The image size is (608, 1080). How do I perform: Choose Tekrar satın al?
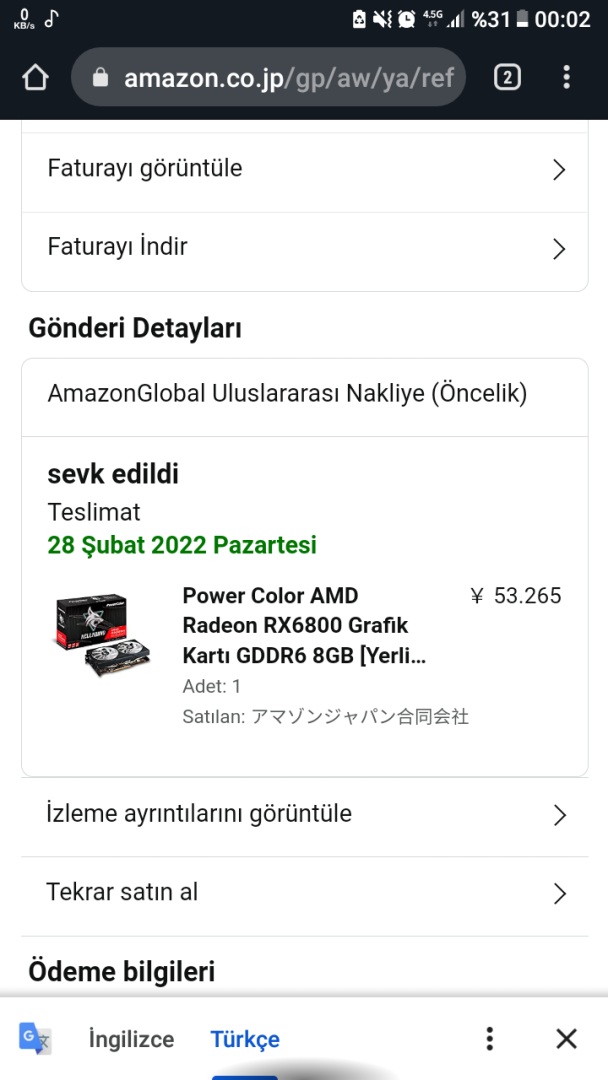(x=304, y=892)
